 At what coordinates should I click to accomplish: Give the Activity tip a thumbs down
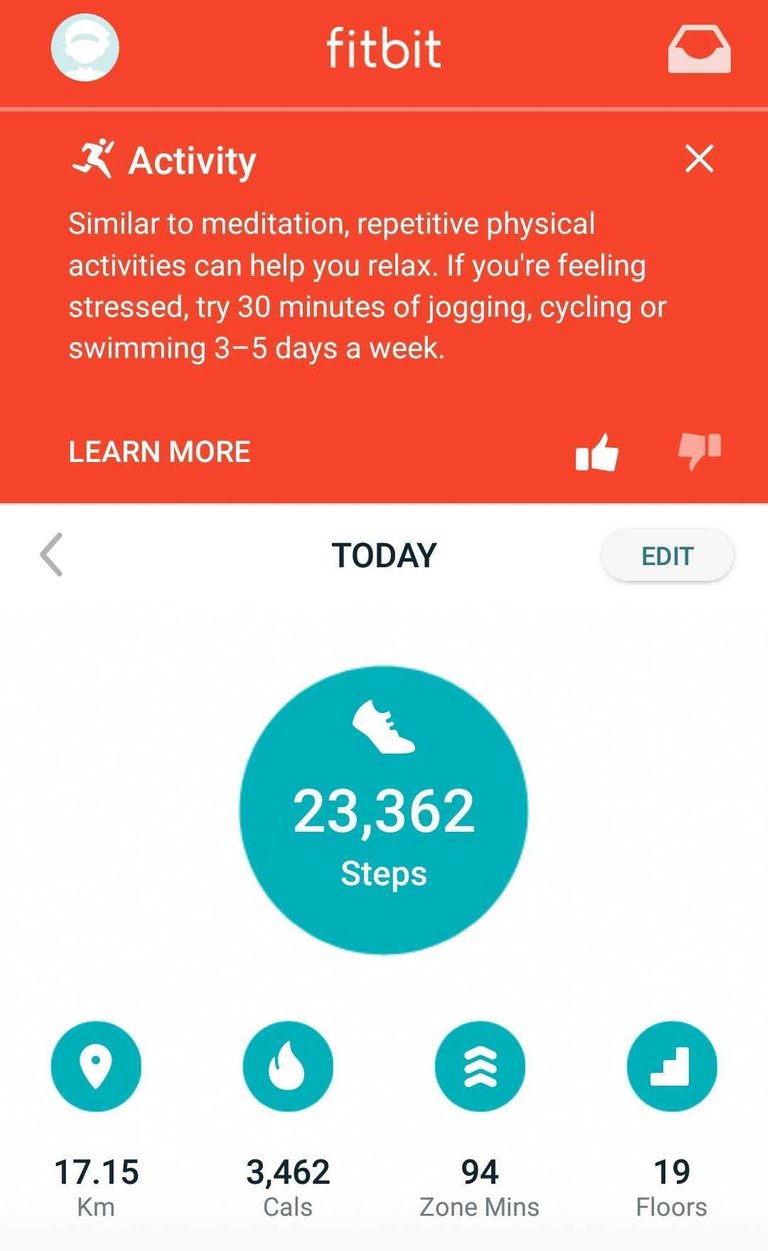pyautogui.click(x=699, y=452)
